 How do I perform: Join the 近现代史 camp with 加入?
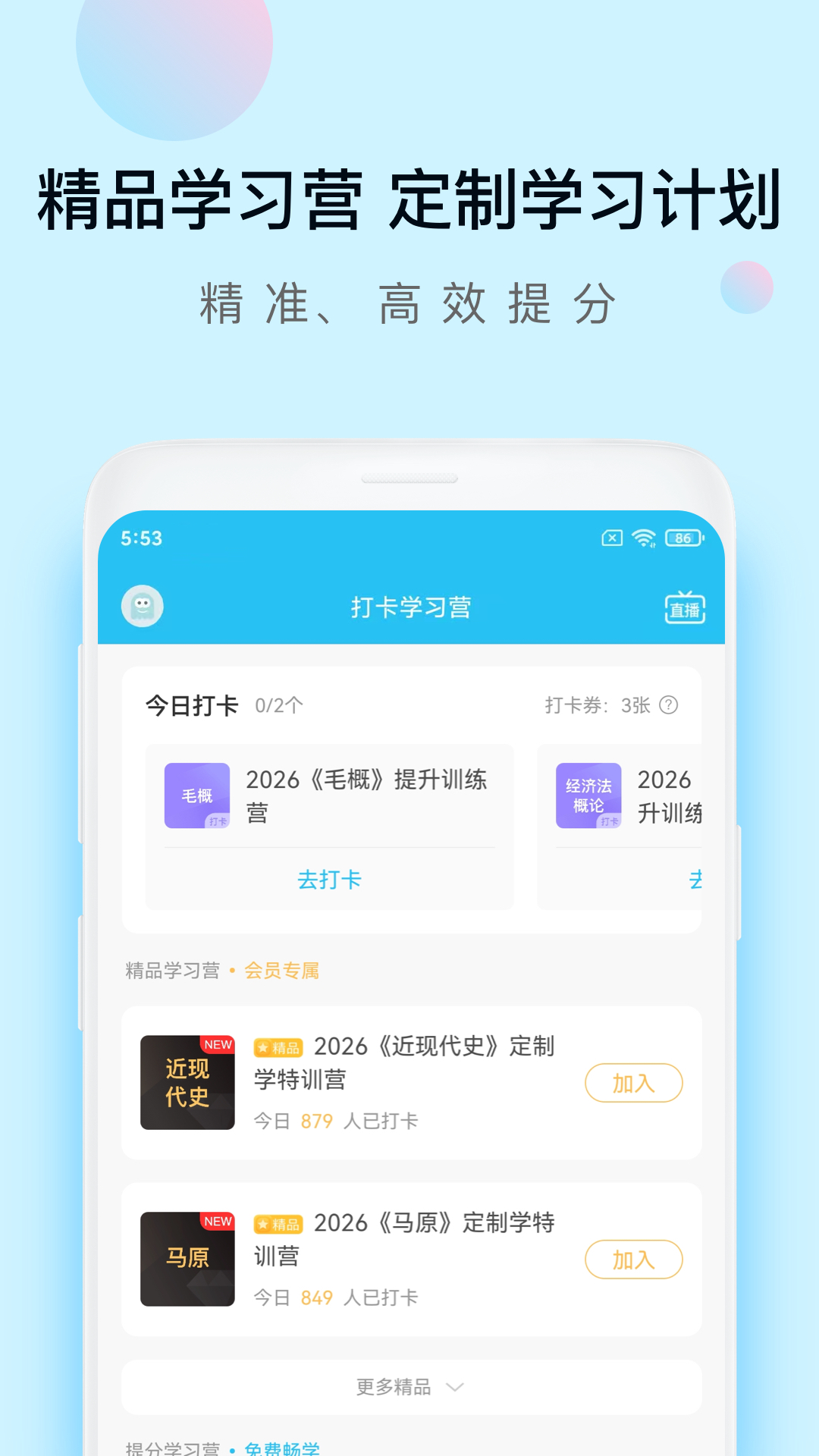634,1083
